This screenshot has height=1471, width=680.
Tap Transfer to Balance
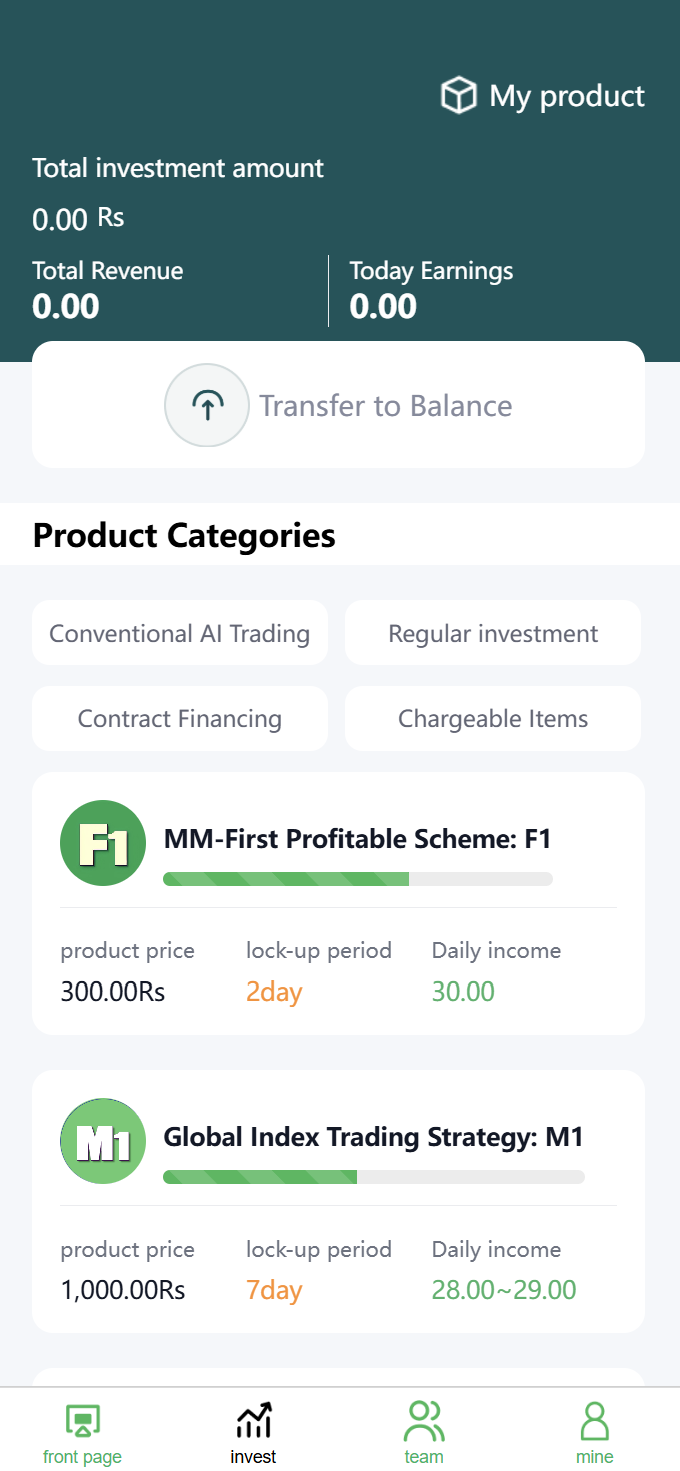pos(338,405)
